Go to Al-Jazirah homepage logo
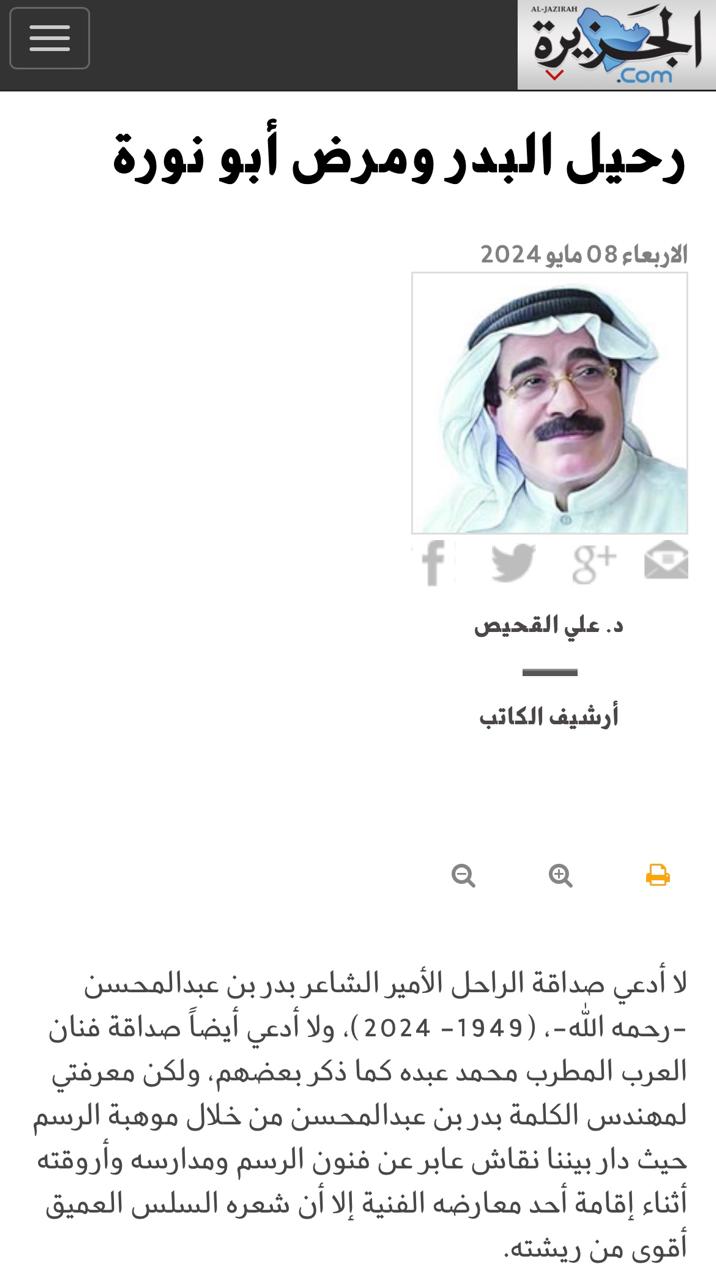The height and width of the screenshot is (1280, 716). [616, 46]
